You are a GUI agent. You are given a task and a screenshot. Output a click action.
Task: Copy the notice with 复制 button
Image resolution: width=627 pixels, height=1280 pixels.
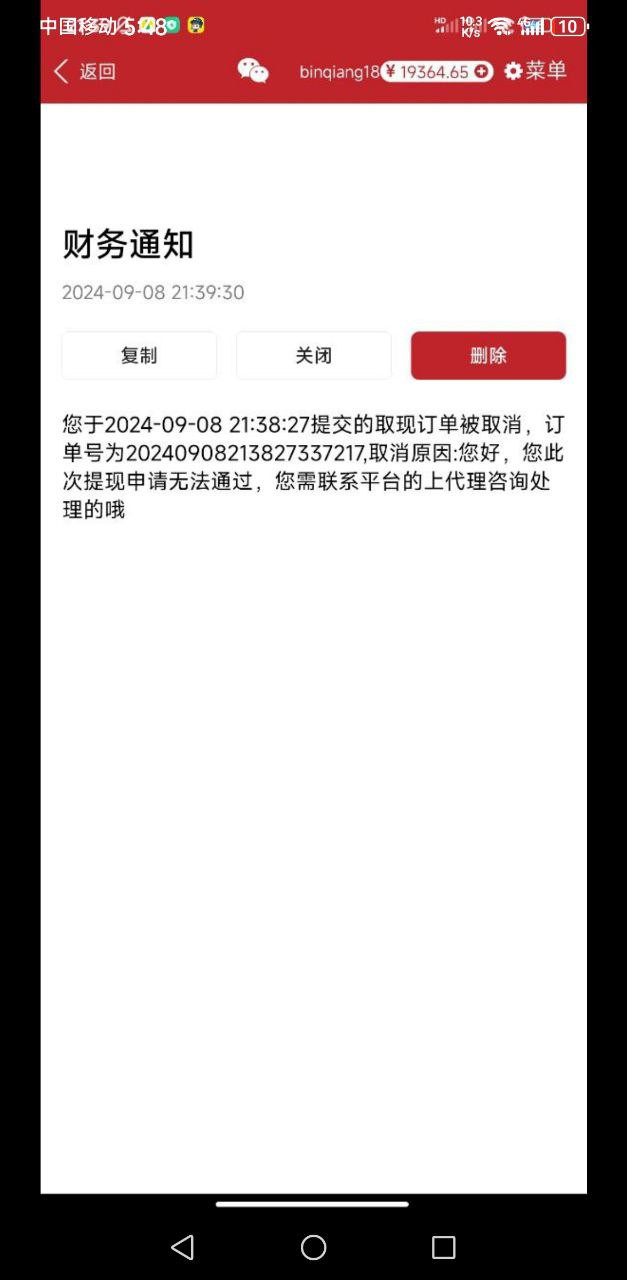point(139,355)
